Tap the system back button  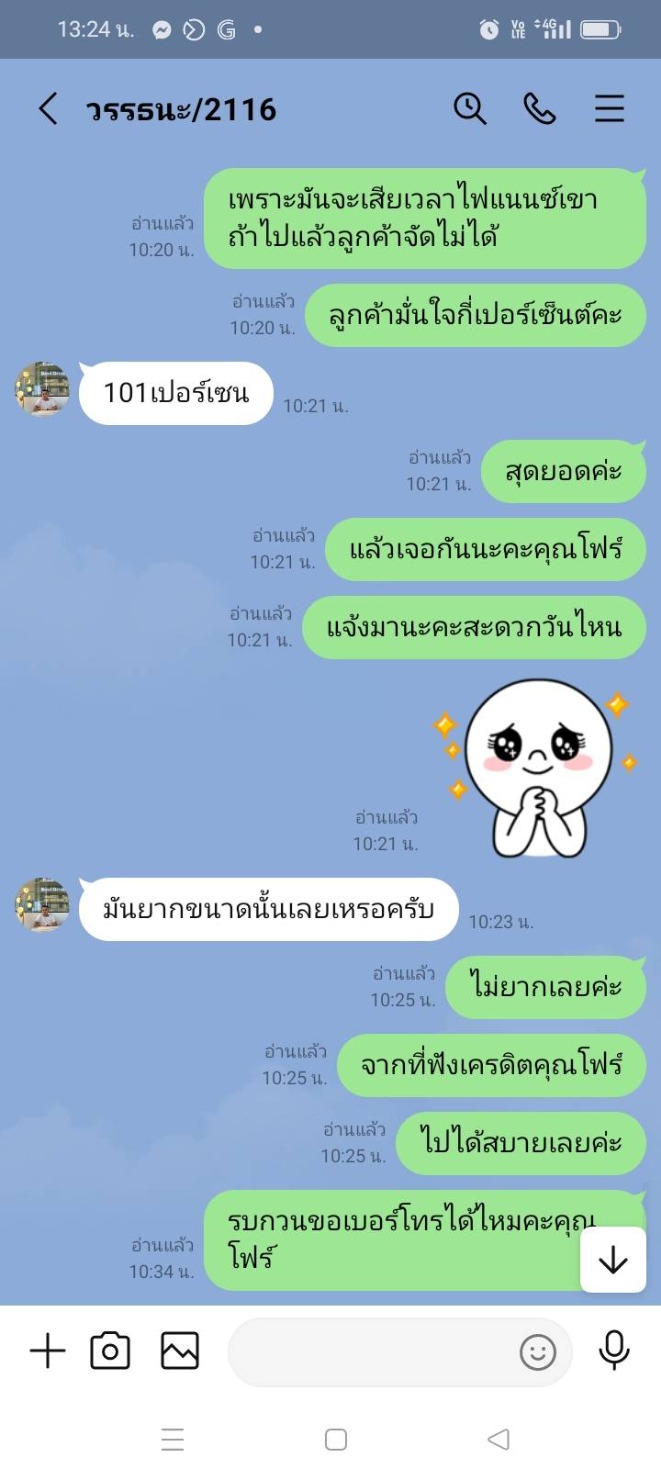coord(498,1440)
